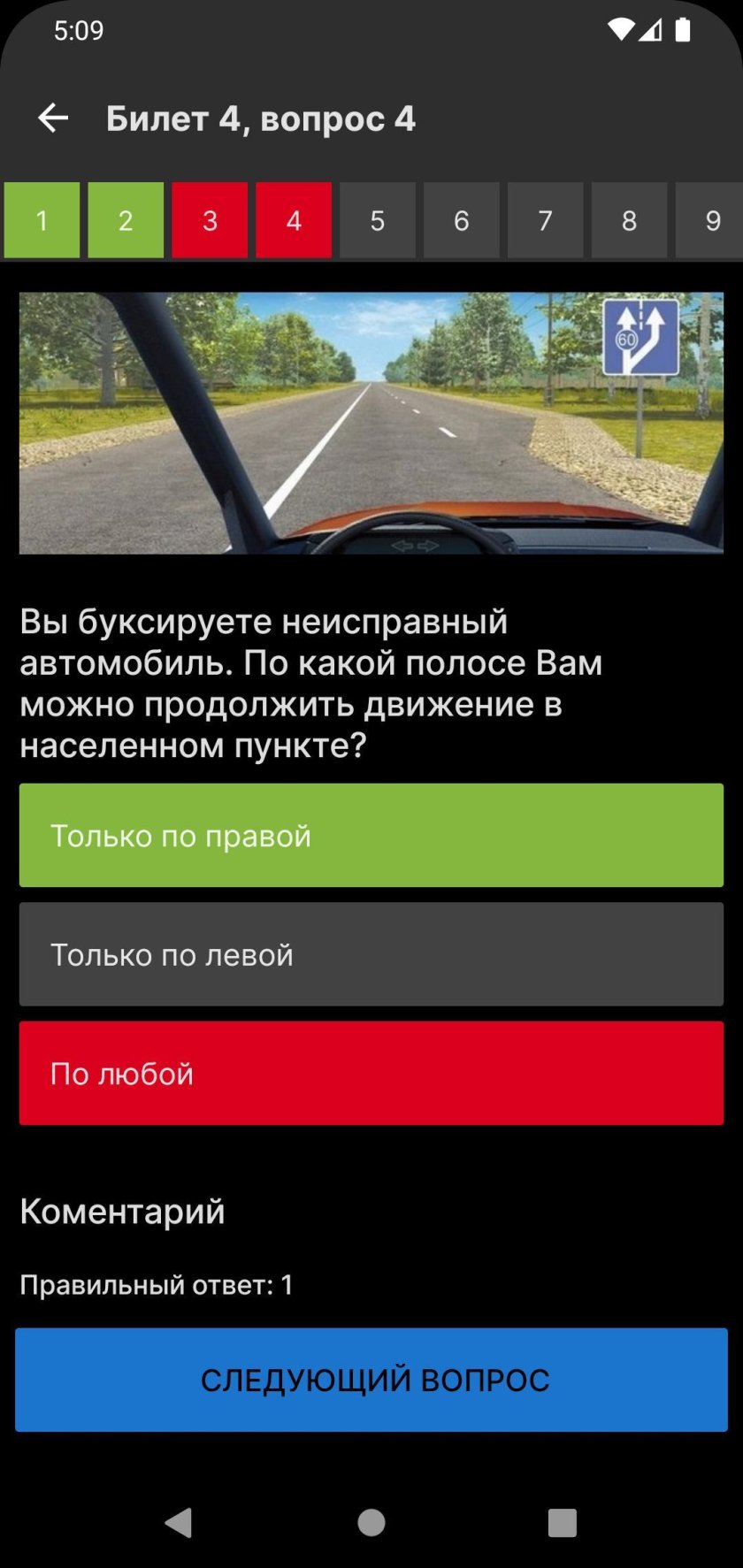The width and height of the screenshot is (743, 1568).
Task: Choose answer "По любой"
Action: 371,1073
